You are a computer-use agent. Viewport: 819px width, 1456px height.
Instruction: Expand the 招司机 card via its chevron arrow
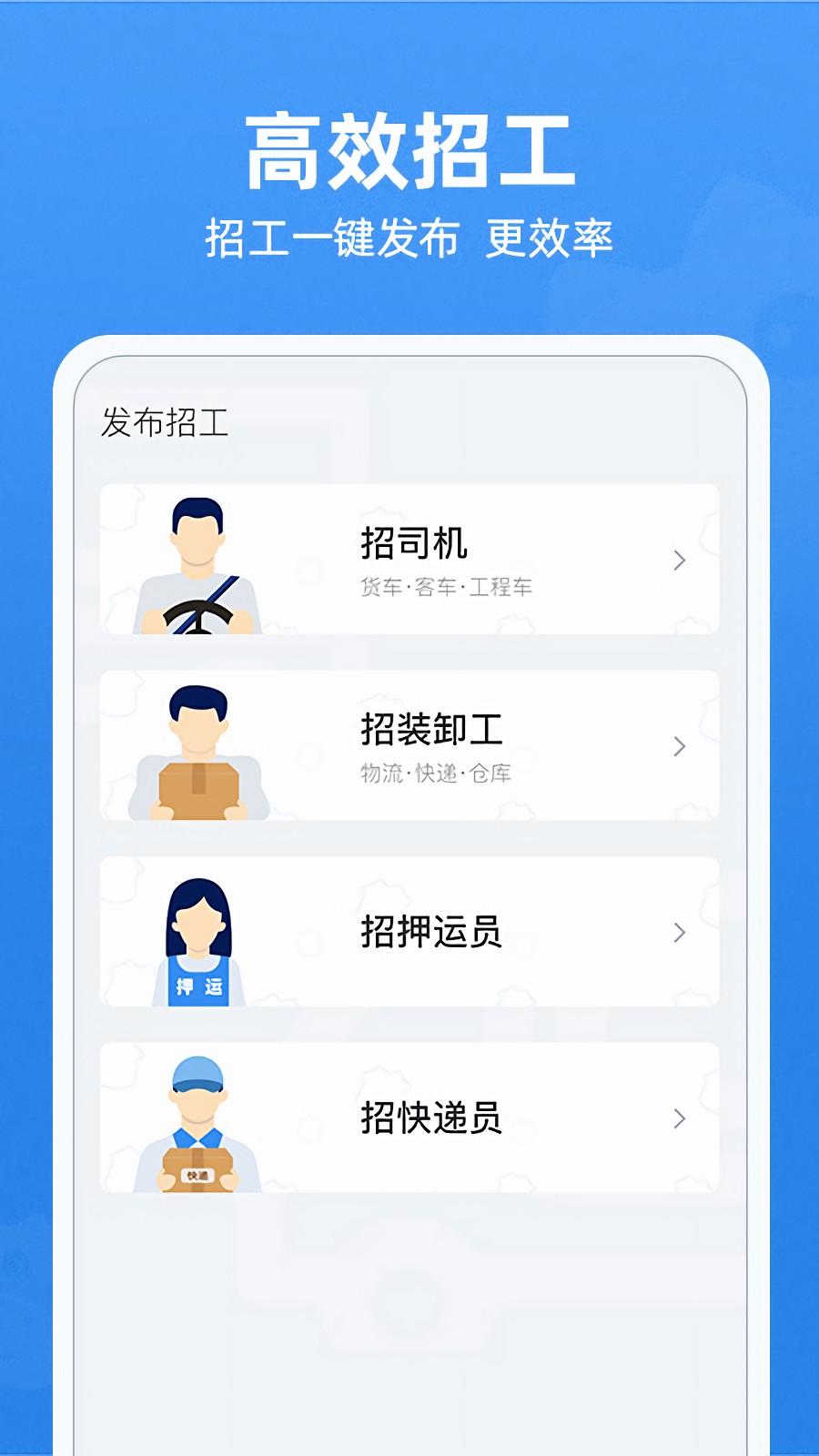pos(678,561)
